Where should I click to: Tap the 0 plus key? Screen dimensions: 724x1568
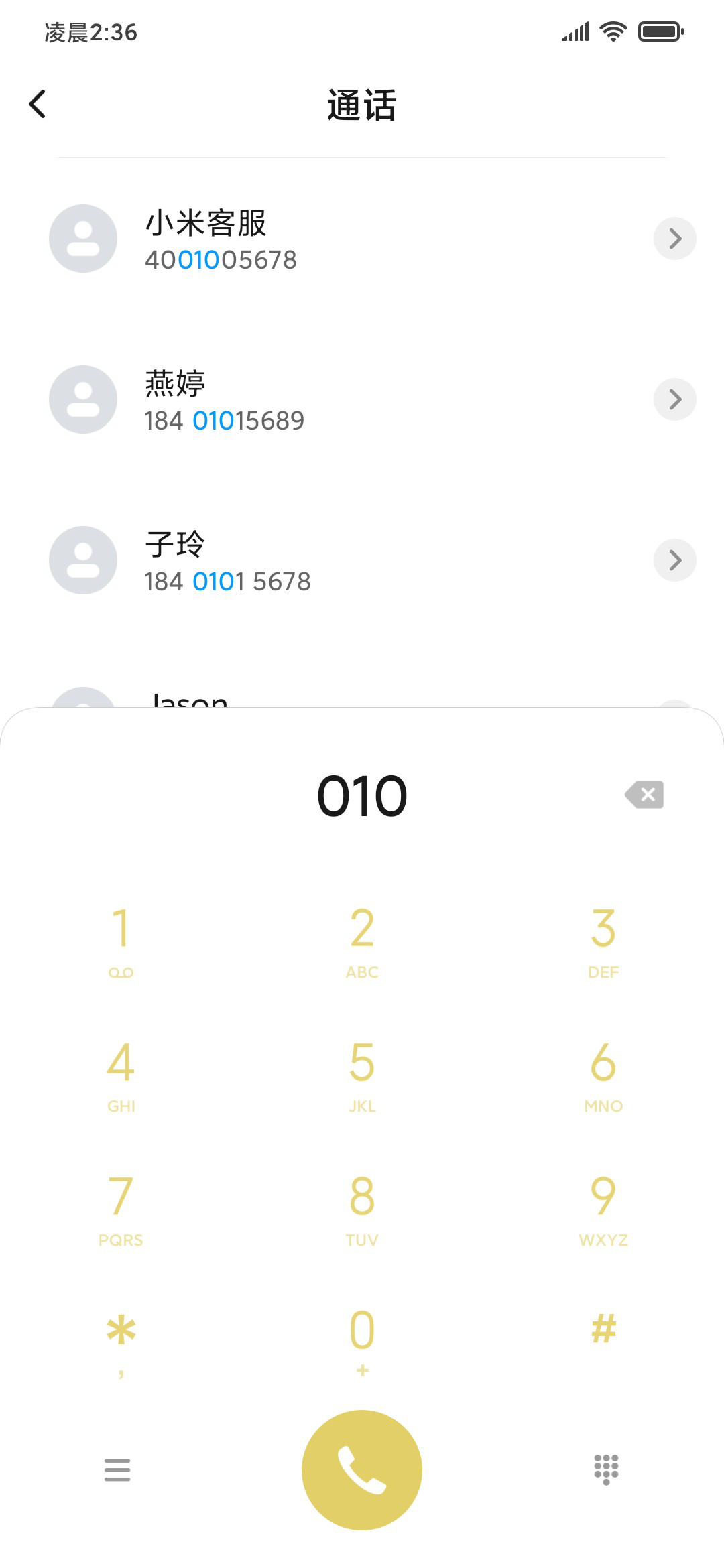point(362,1344)
